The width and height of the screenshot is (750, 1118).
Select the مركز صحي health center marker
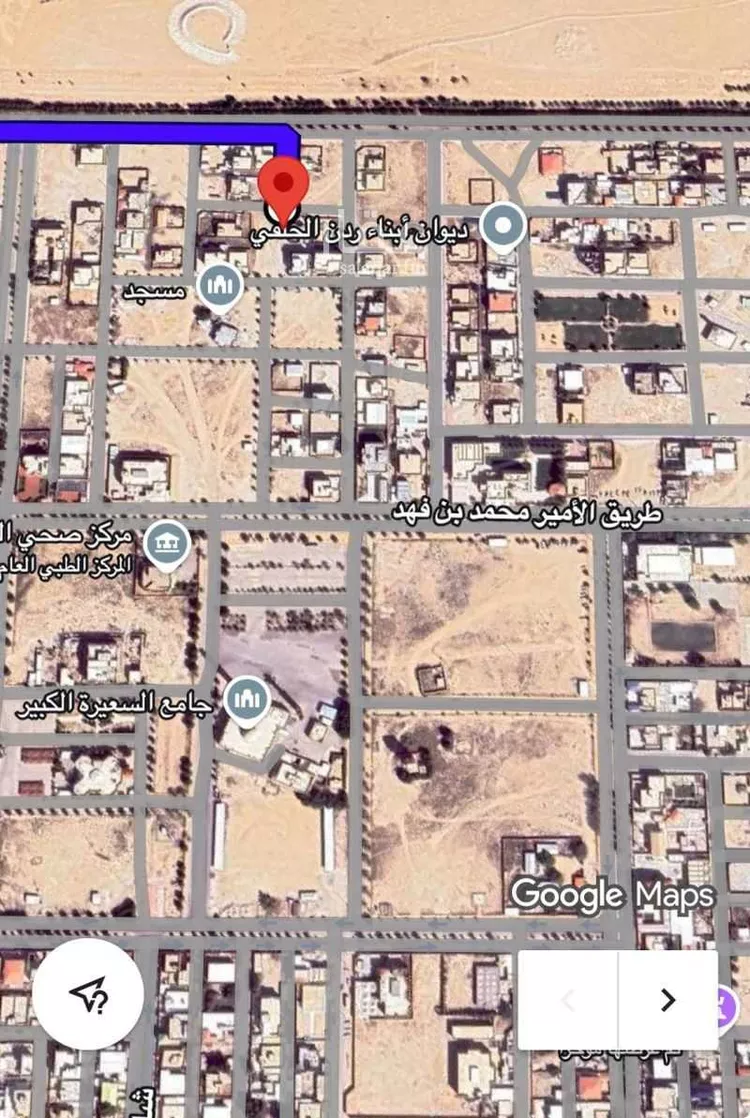pyautogui.click(x=167, y=545)
